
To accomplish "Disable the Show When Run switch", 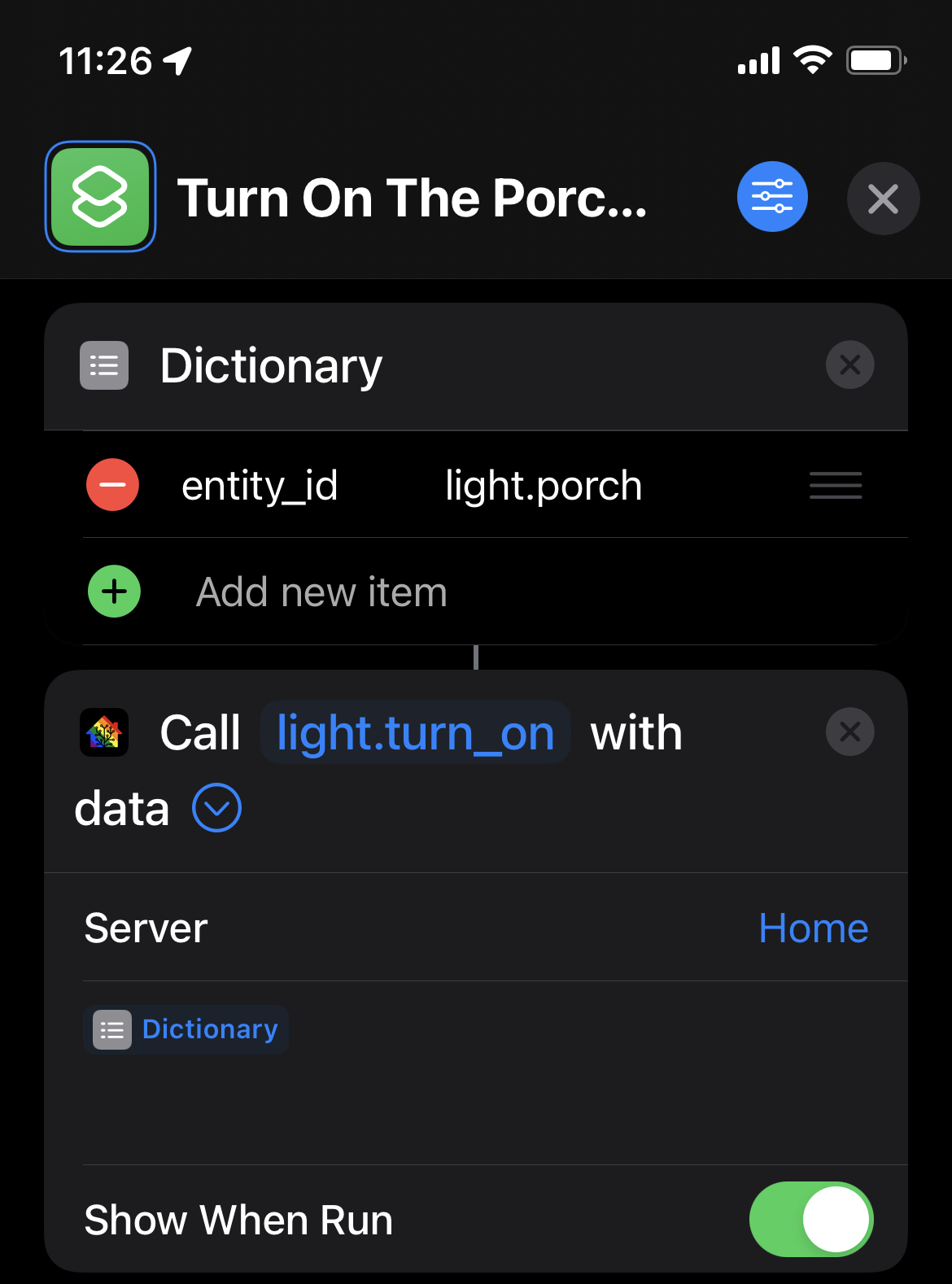I will (x=810, y=1219).
